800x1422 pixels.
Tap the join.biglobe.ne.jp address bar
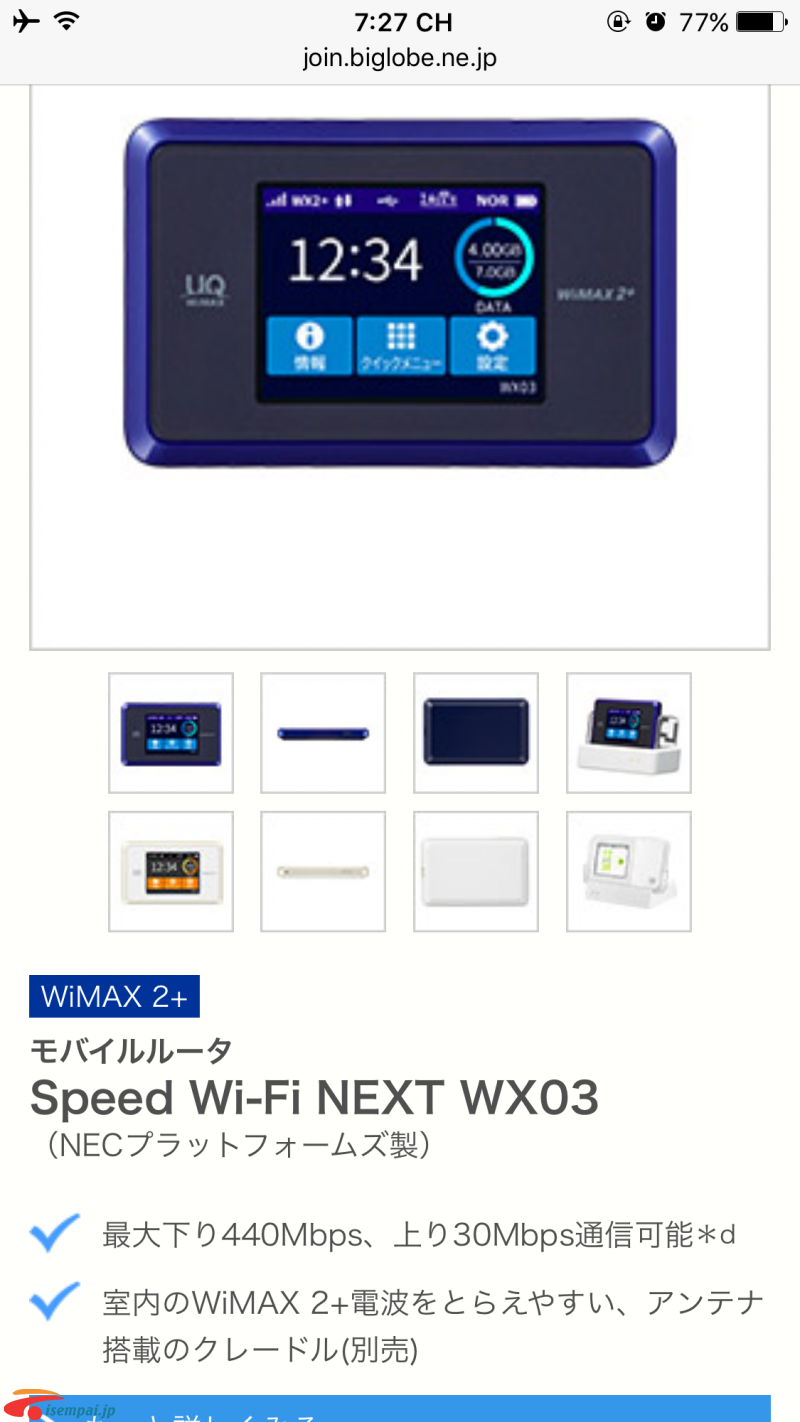pyautogui.click(x=400, y=58)
